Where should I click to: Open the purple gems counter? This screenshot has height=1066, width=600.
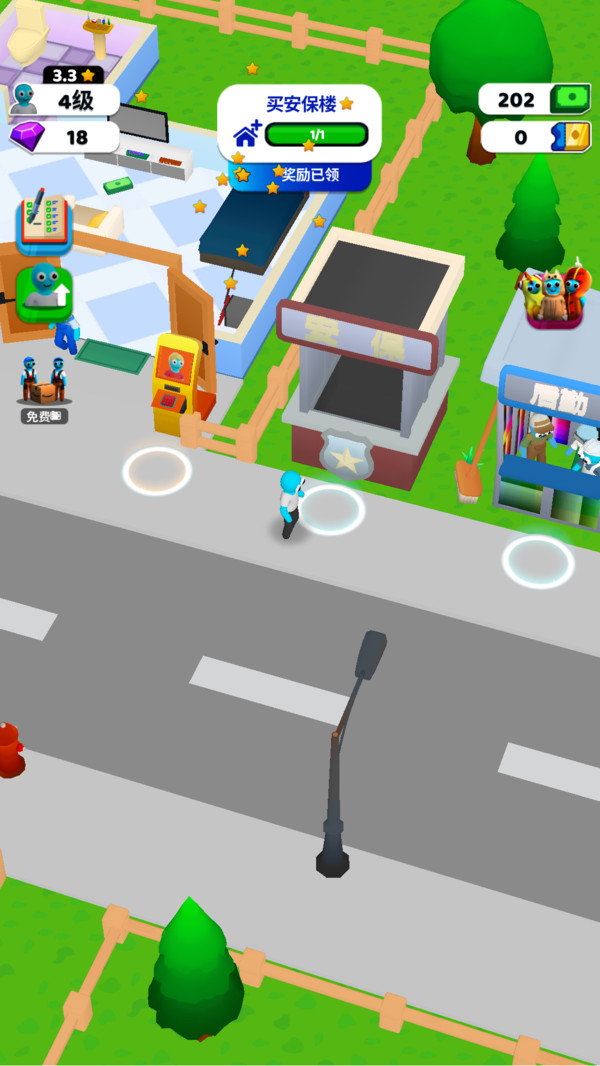click(65, 137)
